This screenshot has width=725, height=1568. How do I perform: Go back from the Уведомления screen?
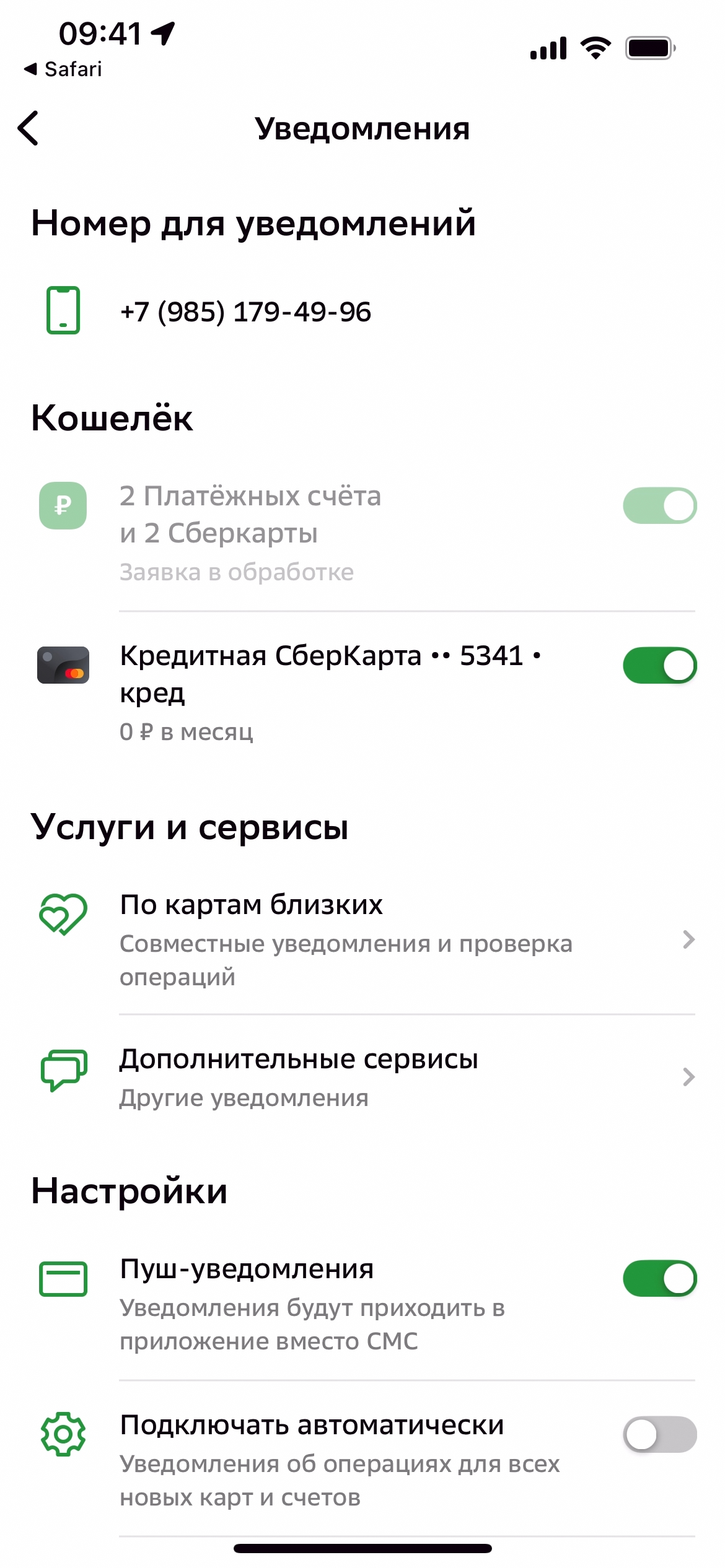click(x=29, y=128)
